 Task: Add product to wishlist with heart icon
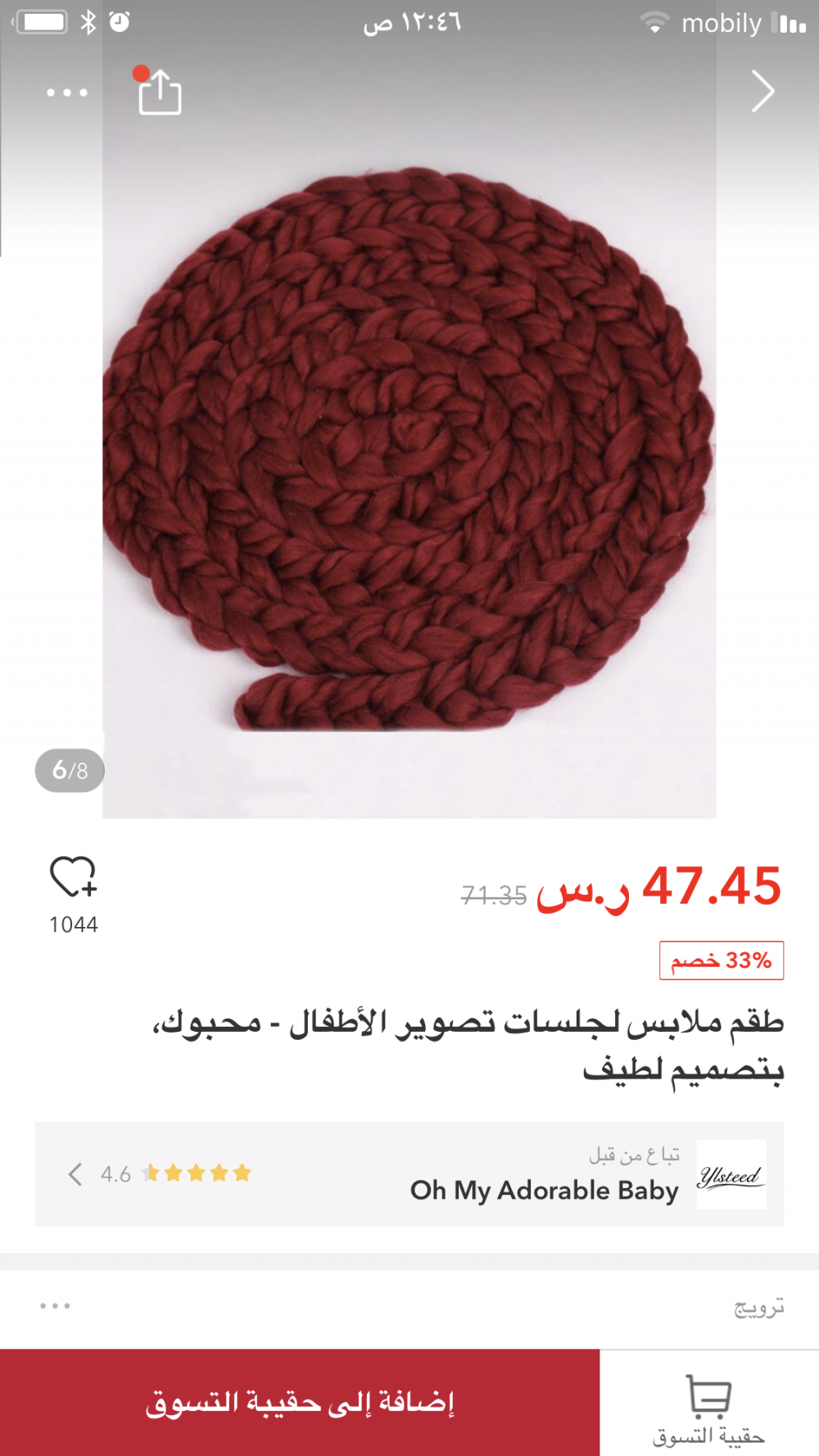point(73,878)
